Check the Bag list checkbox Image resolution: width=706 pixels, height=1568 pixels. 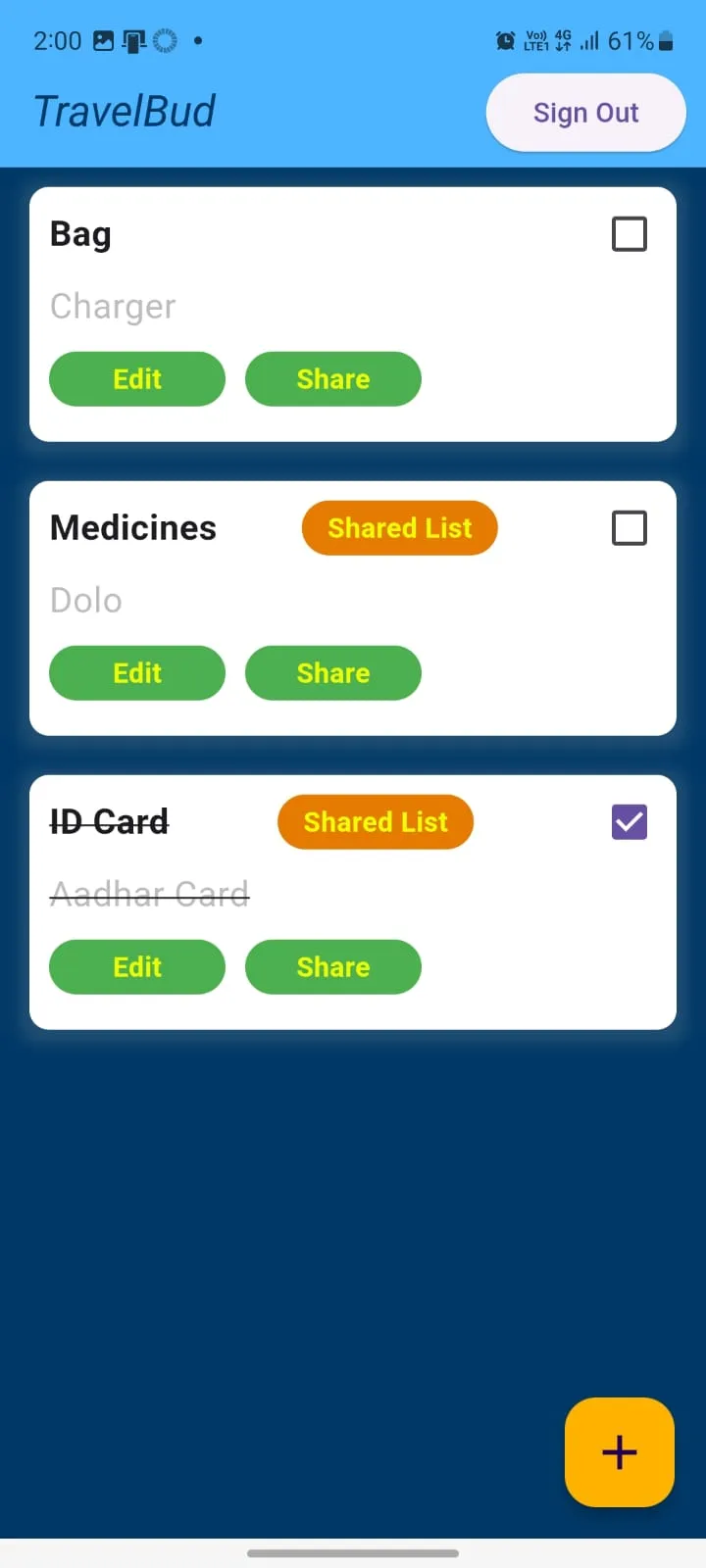coord(629,234)
